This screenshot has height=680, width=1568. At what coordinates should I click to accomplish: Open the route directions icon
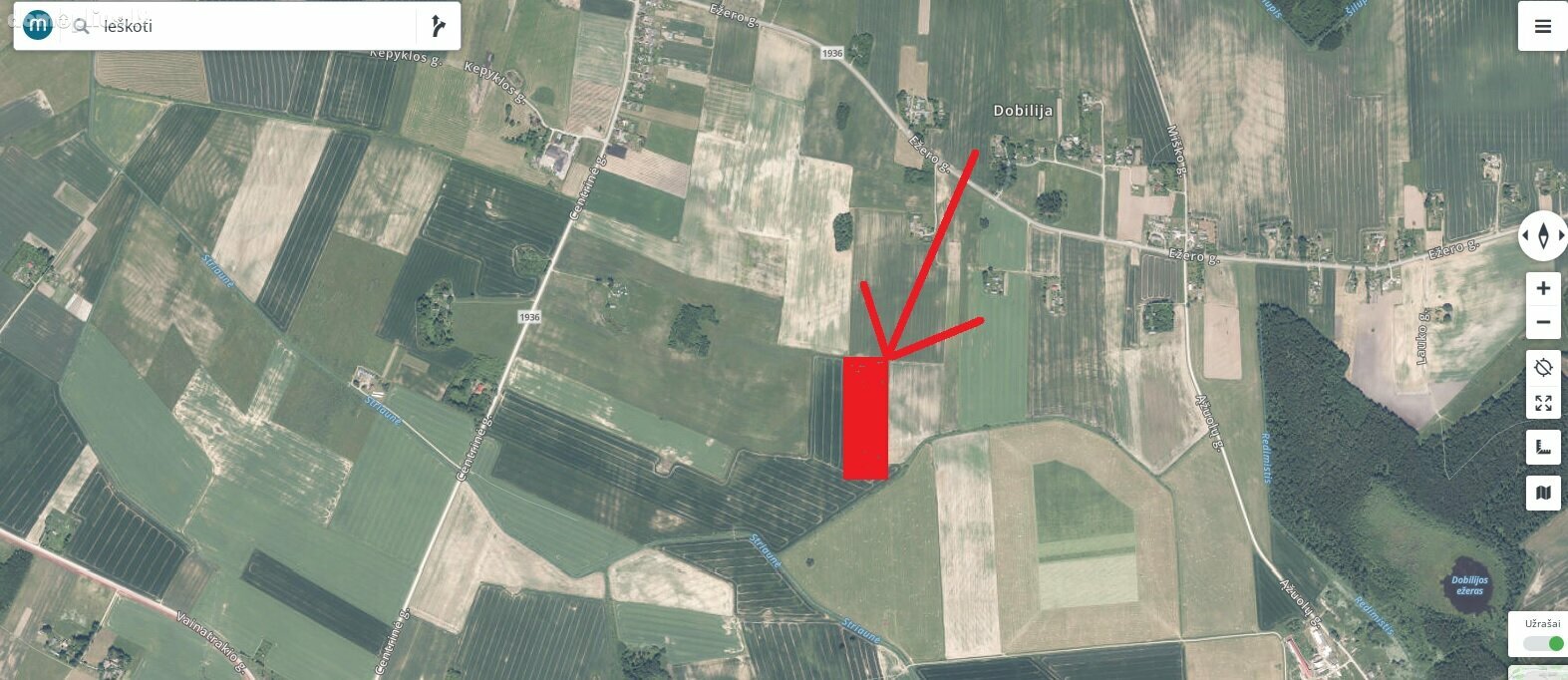point(438,26)
